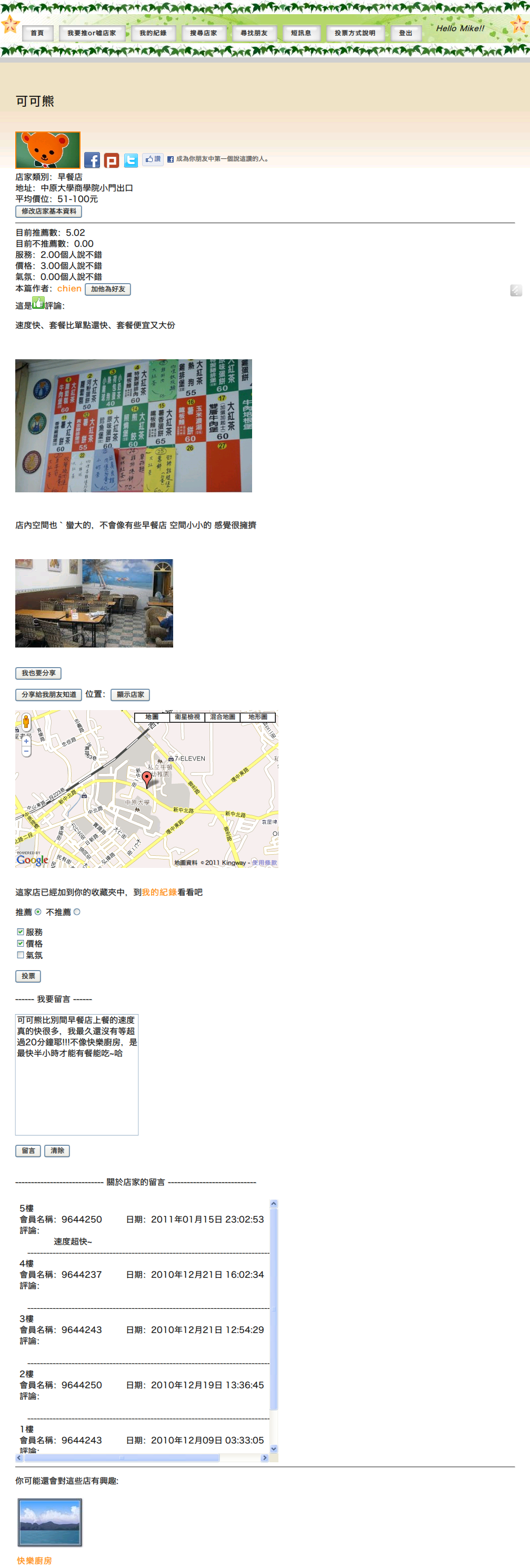This screenshot has width=530, height=1568.
Task: Tap 登出 to log out
Action: 405,34
